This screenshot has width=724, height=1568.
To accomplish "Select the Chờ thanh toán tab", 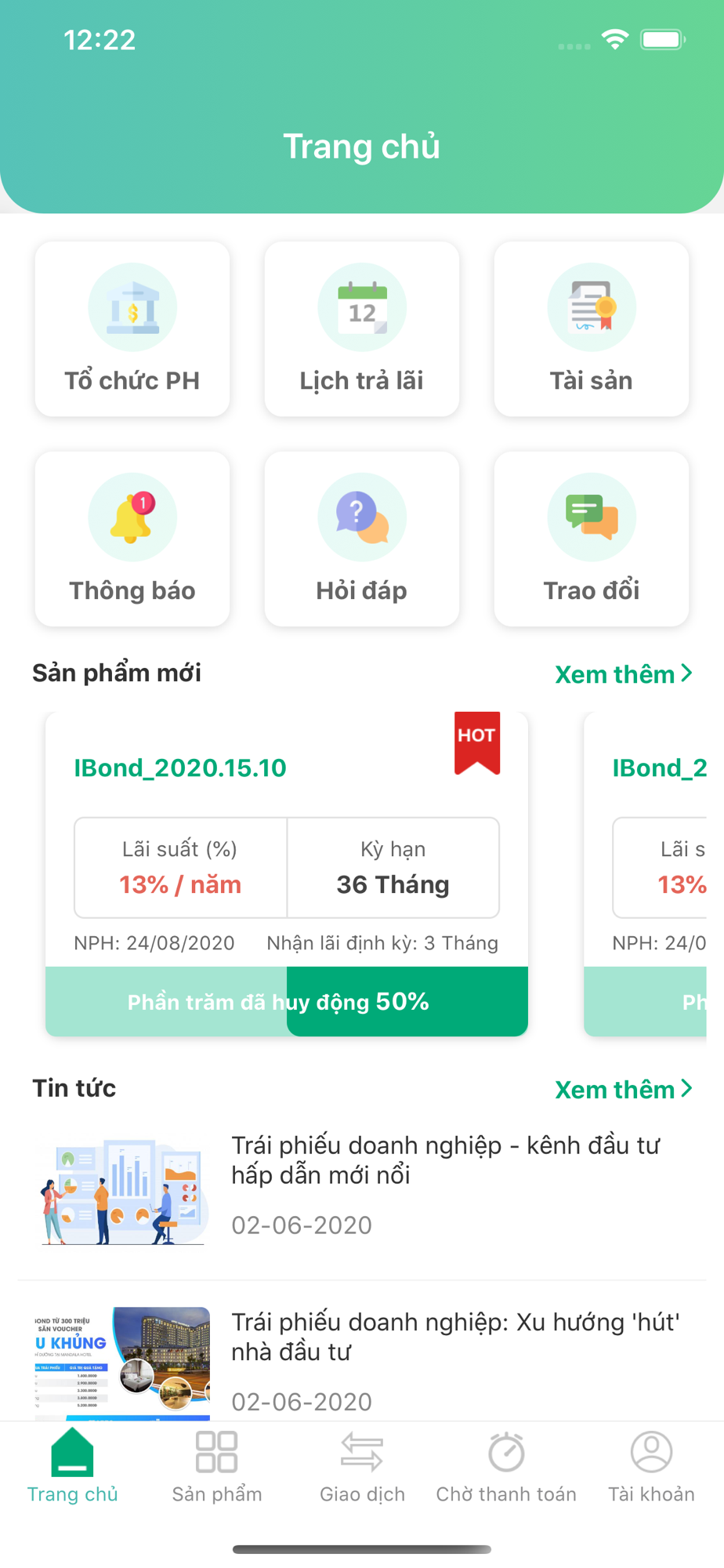I will pyautogui.click(x=506, y=1465).
